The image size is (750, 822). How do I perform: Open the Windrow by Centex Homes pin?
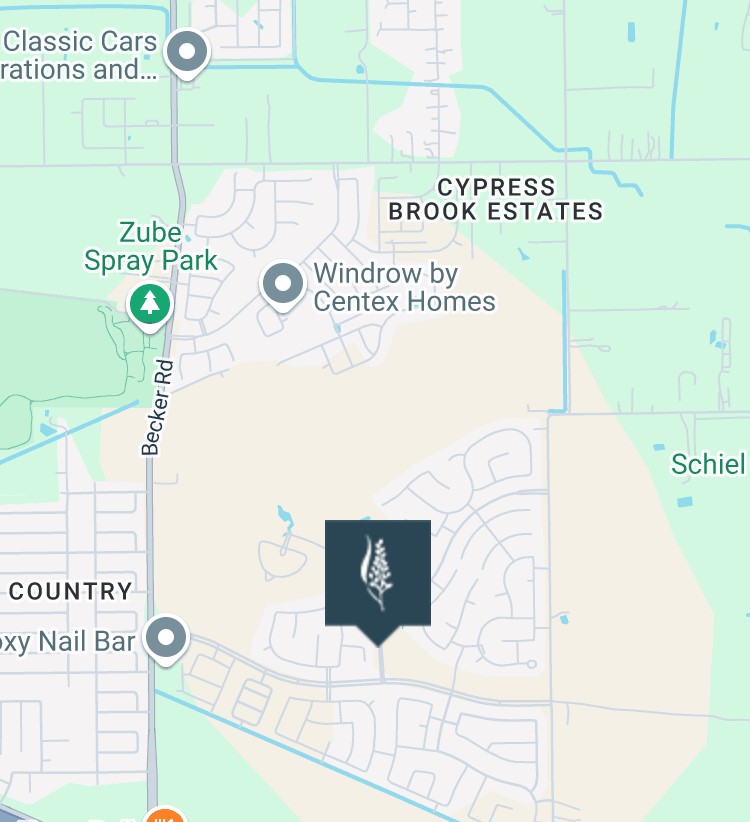283,284
